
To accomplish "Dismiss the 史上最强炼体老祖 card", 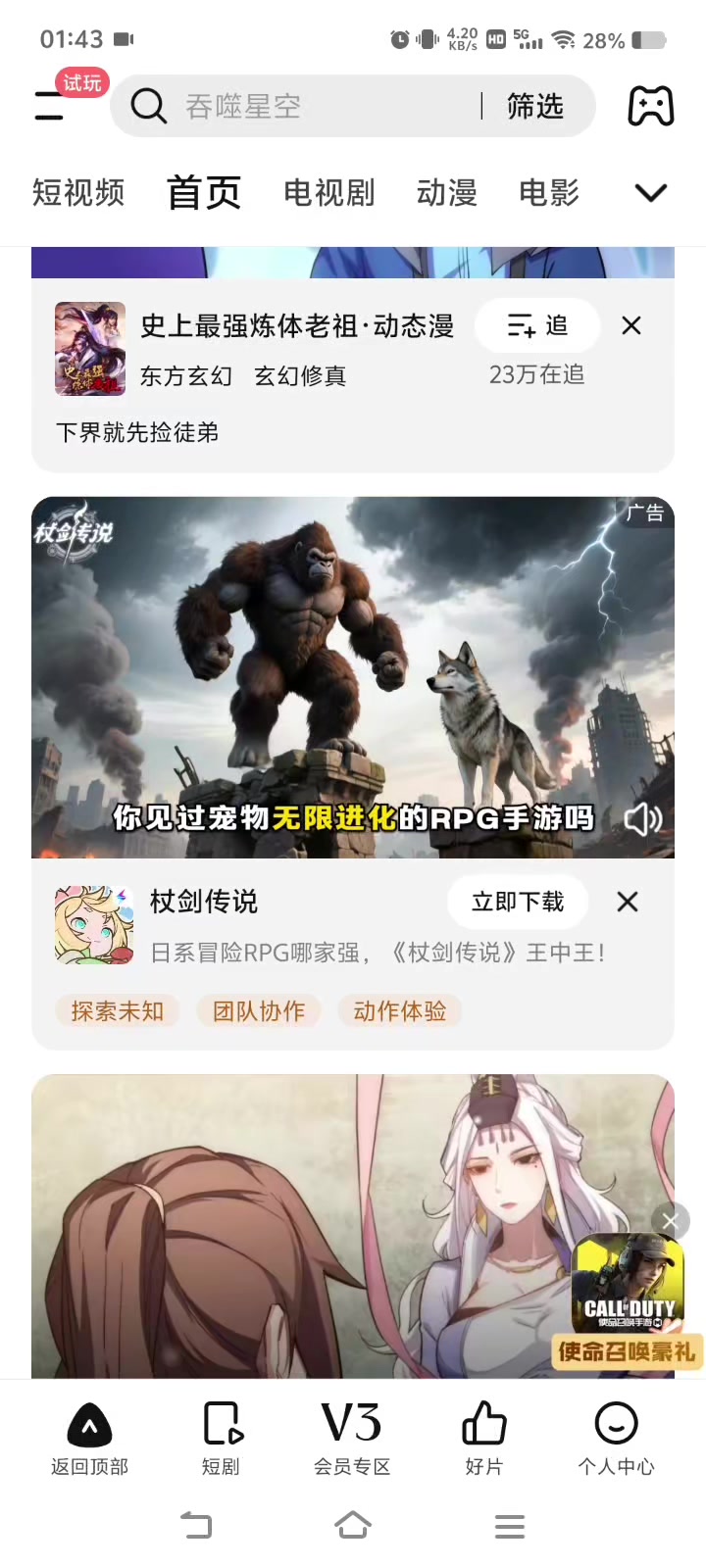I will pos(631,325).
